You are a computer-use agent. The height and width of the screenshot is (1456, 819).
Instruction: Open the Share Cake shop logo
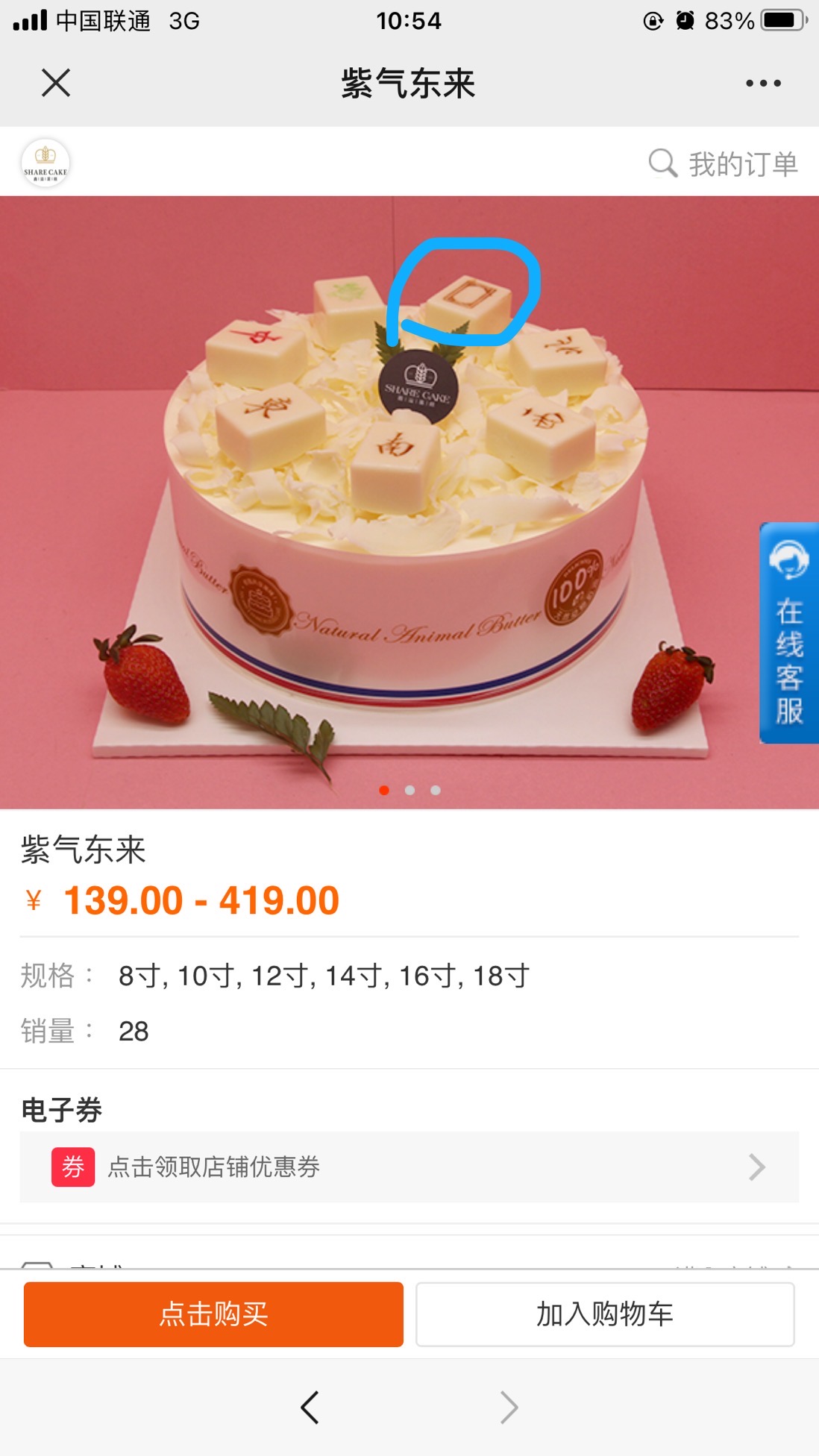(x=45, y=163)
